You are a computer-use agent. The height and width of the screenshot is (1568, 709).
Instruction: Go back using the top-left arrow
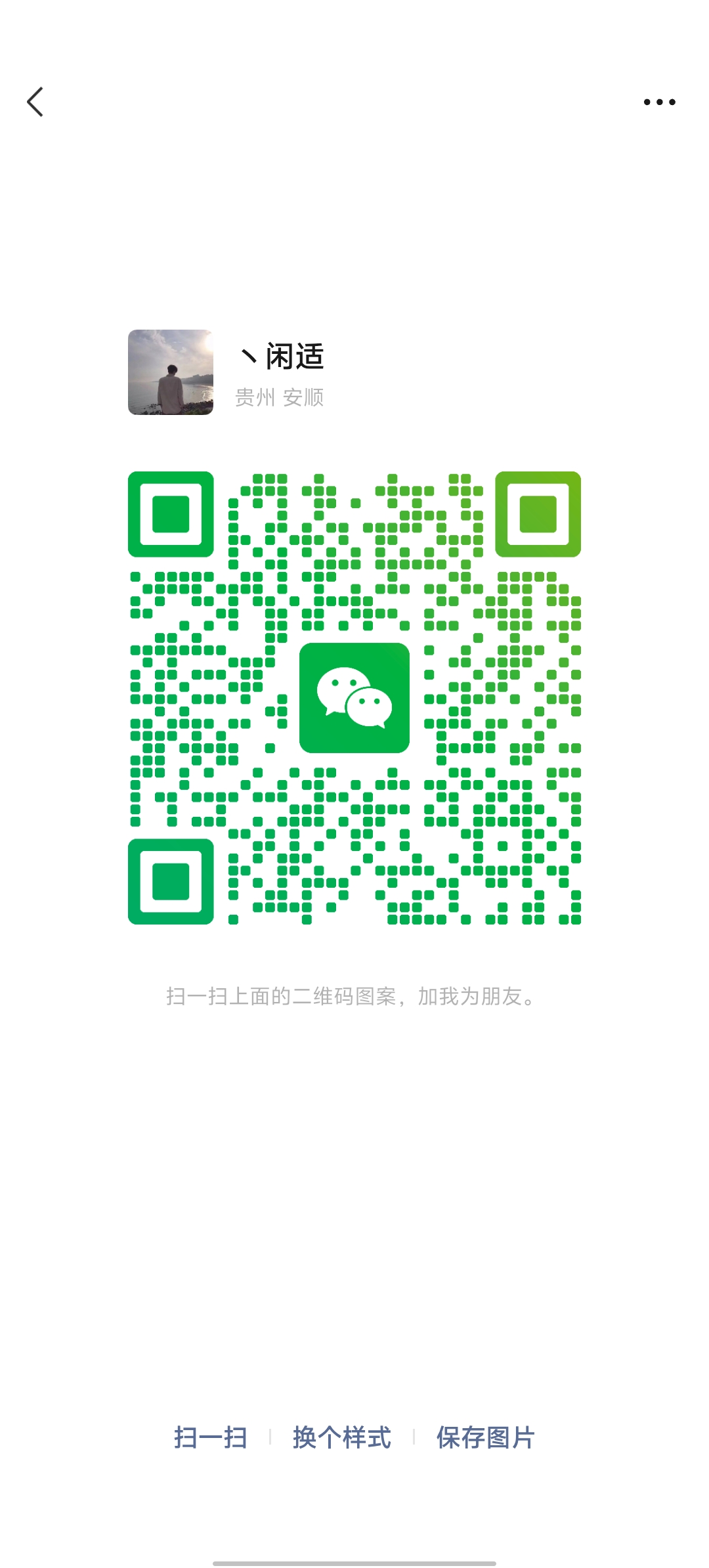pos(35,102)
